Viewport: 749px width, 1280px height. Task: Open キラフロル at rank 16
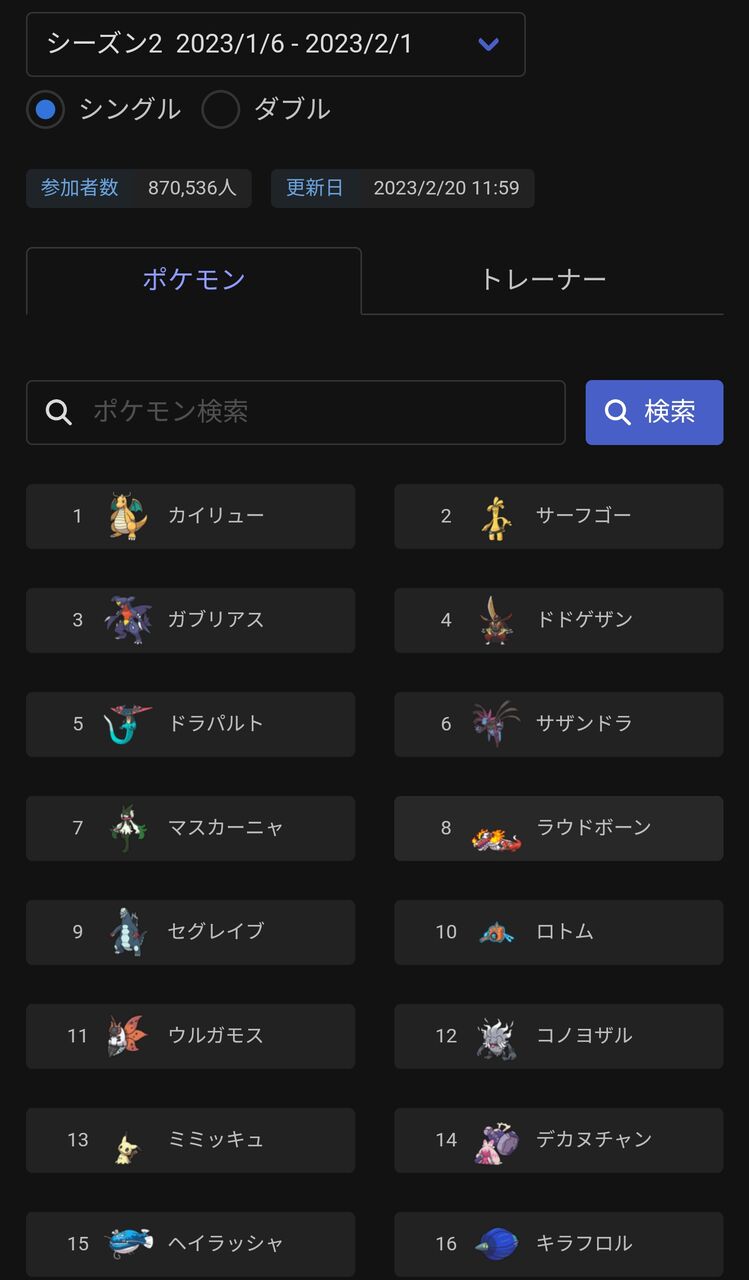[x=558, y=1244]
